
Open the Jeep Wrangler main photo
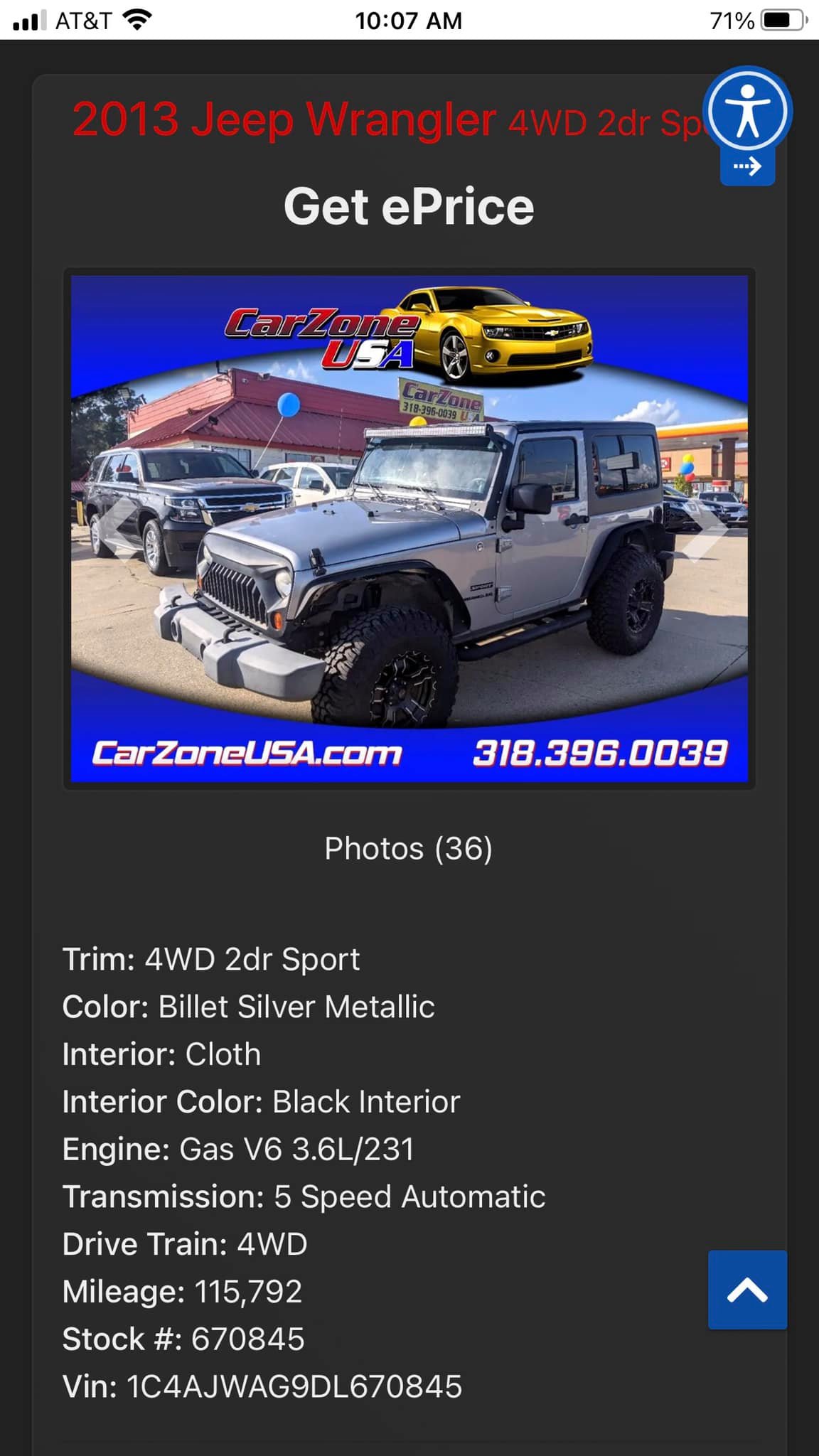pos(409,529)
